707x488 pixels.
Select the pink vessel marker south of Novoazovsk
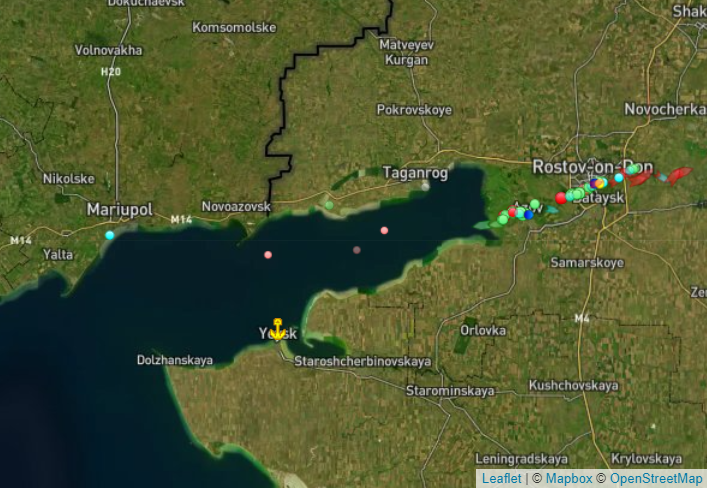point(268,255)
